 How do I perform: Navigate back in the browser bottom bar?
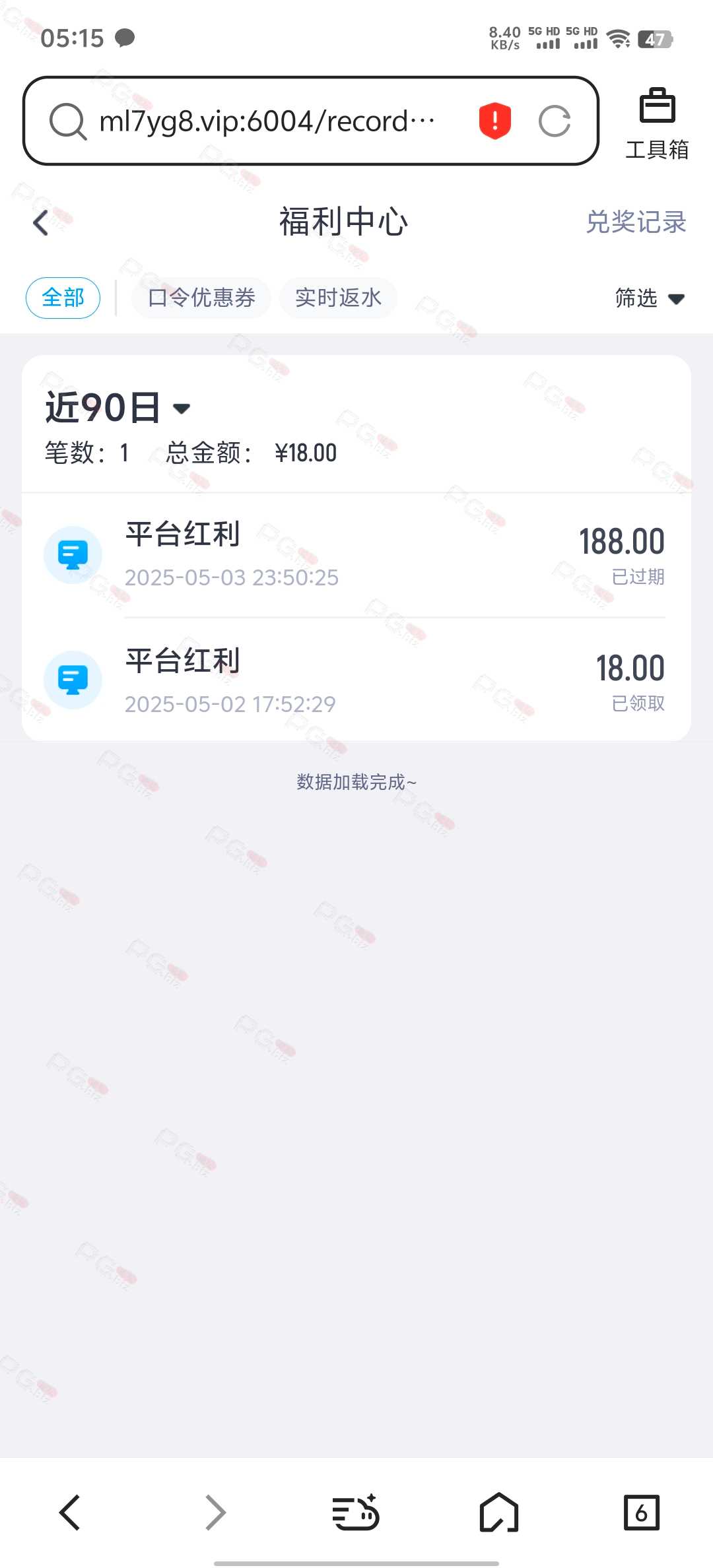70,1513
